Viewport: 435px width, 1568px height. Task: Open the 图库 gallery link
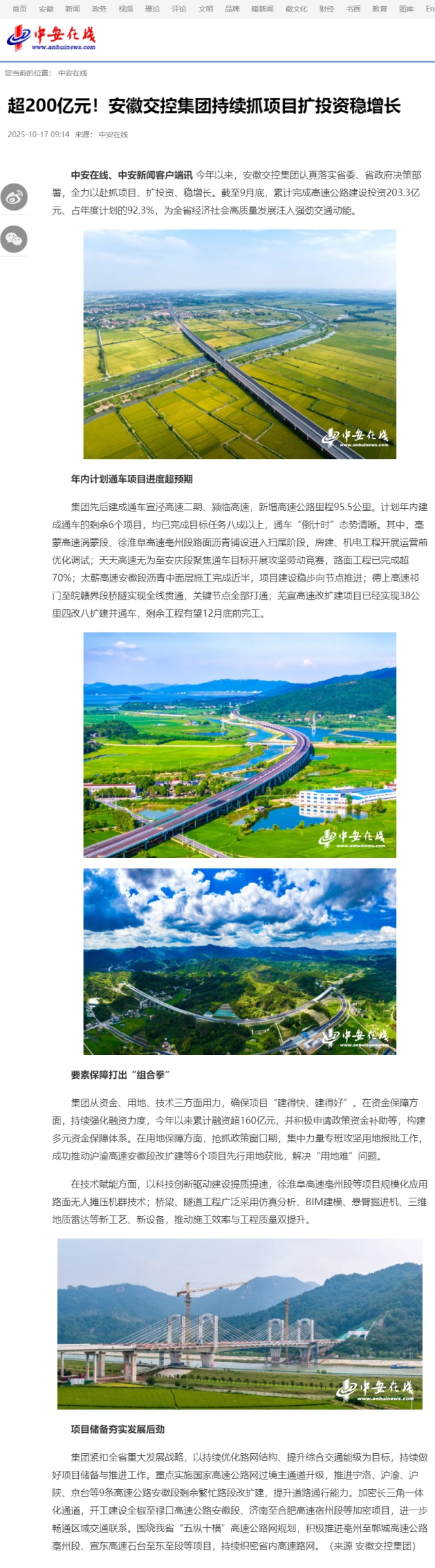(406, 9)
